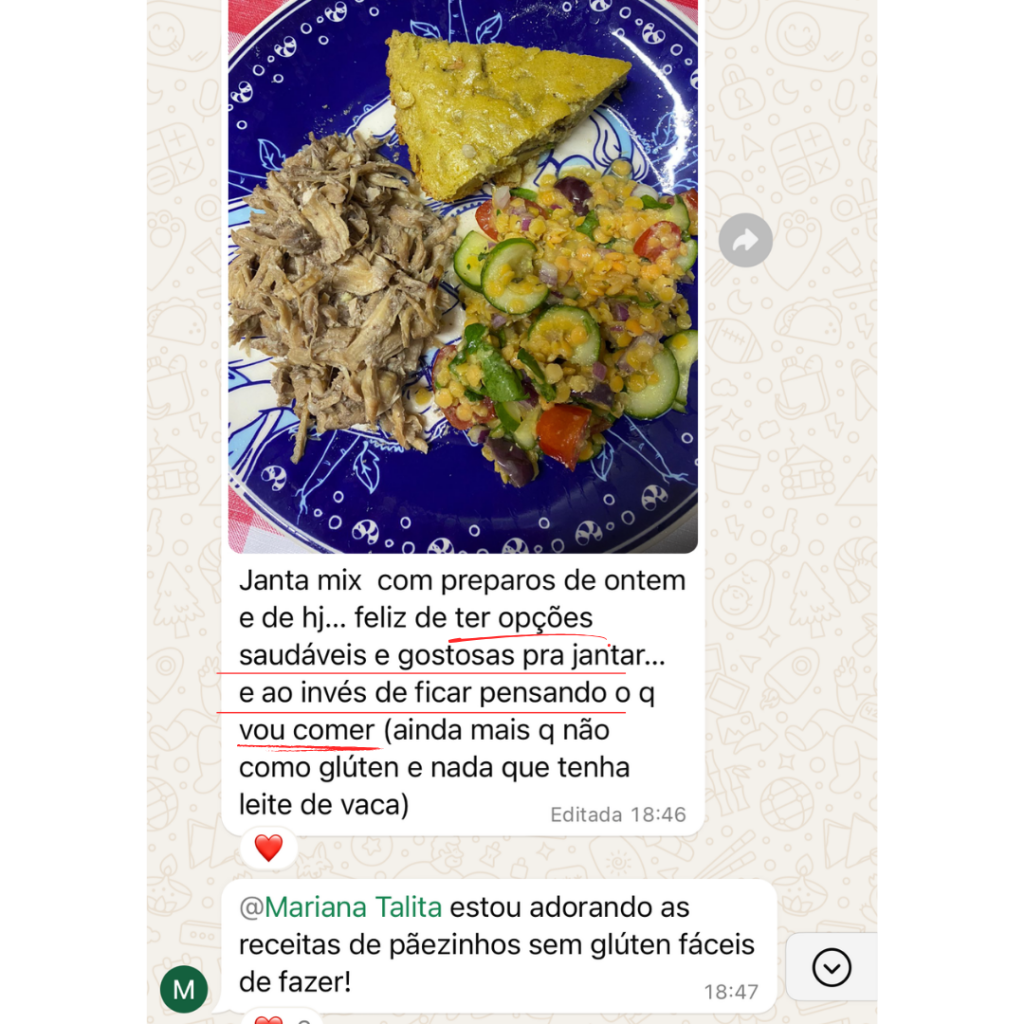
Task: View the heart reaction on Janta mix message
Action: coord(268,848)
